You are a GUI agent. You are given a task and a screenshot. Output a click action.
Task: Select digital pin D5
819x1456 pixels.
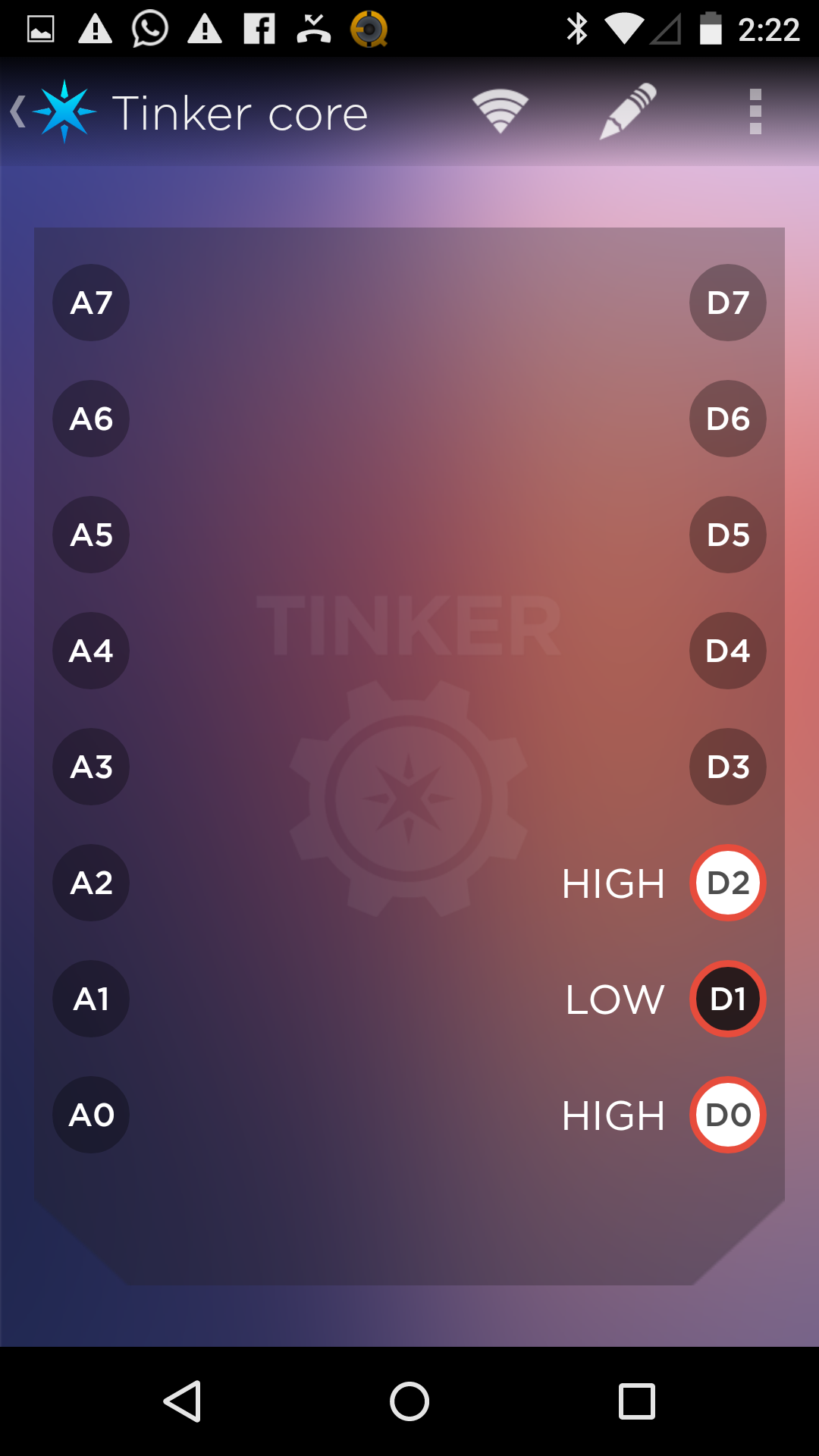727,535
